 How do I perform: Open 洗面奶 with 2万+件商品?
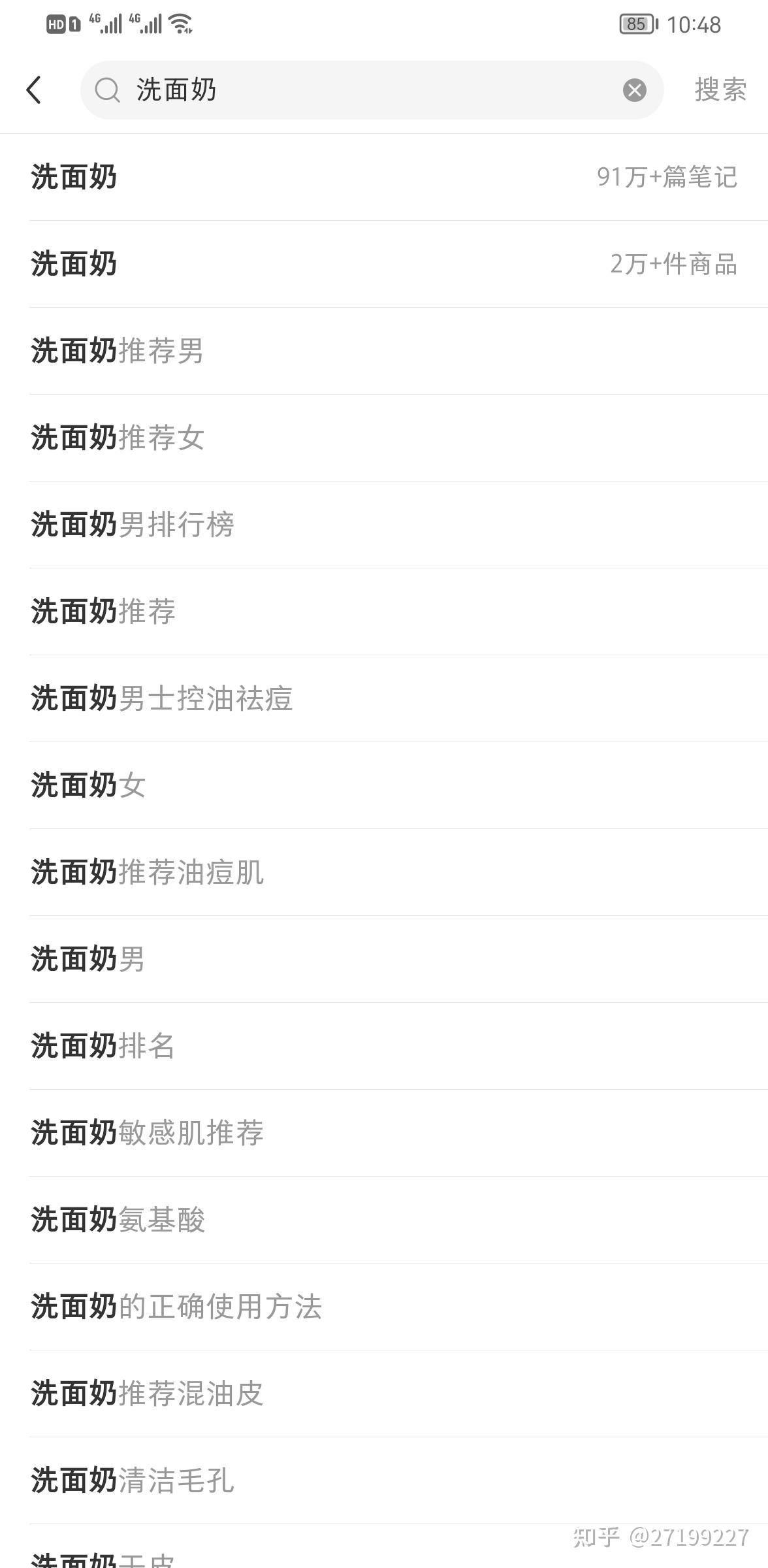pyautogui.click(x=384, y=264)
